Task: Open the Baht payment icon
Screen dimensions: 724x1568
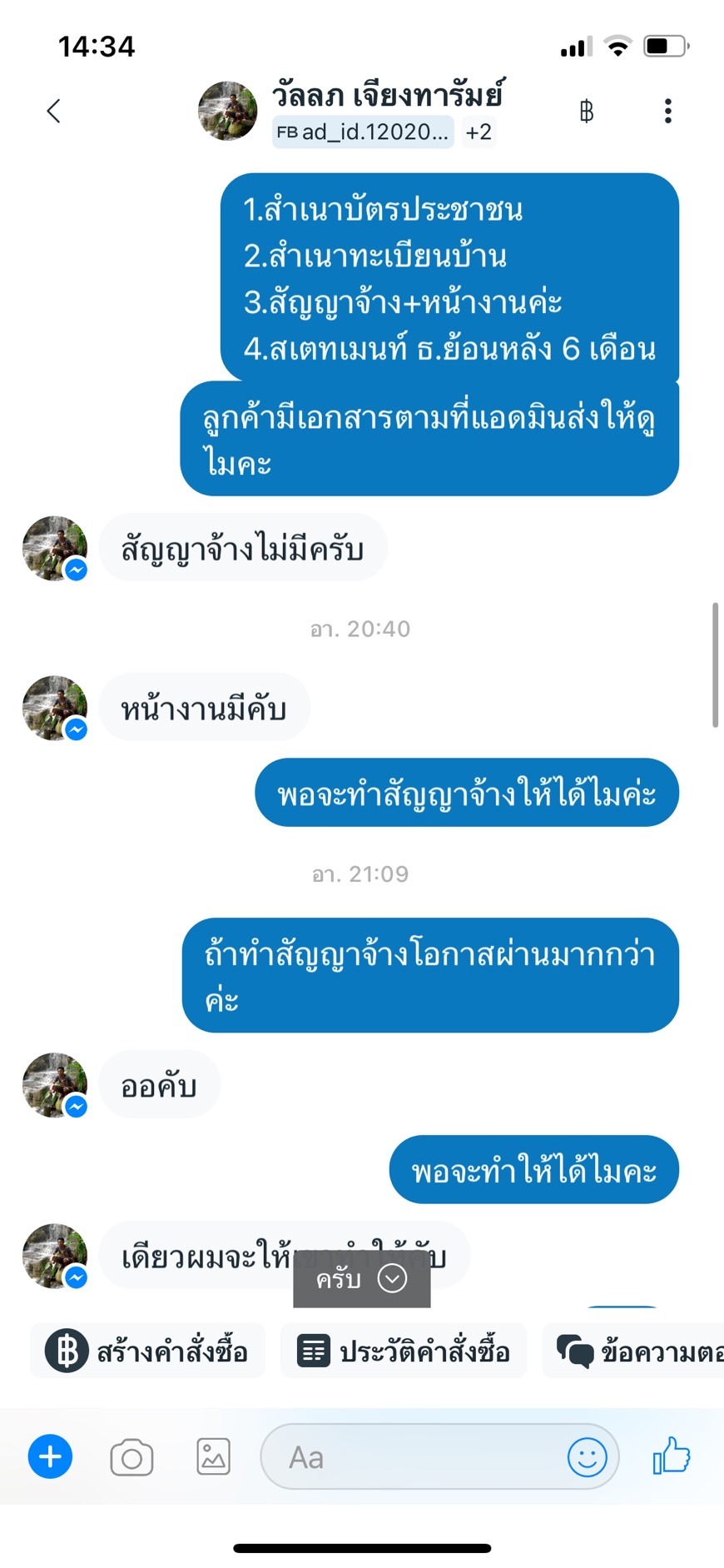Action: tap(587, 111)
